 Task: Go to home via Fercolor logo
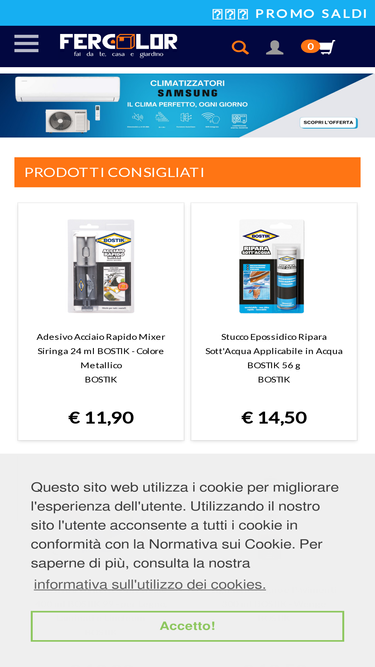coord(118,46)
